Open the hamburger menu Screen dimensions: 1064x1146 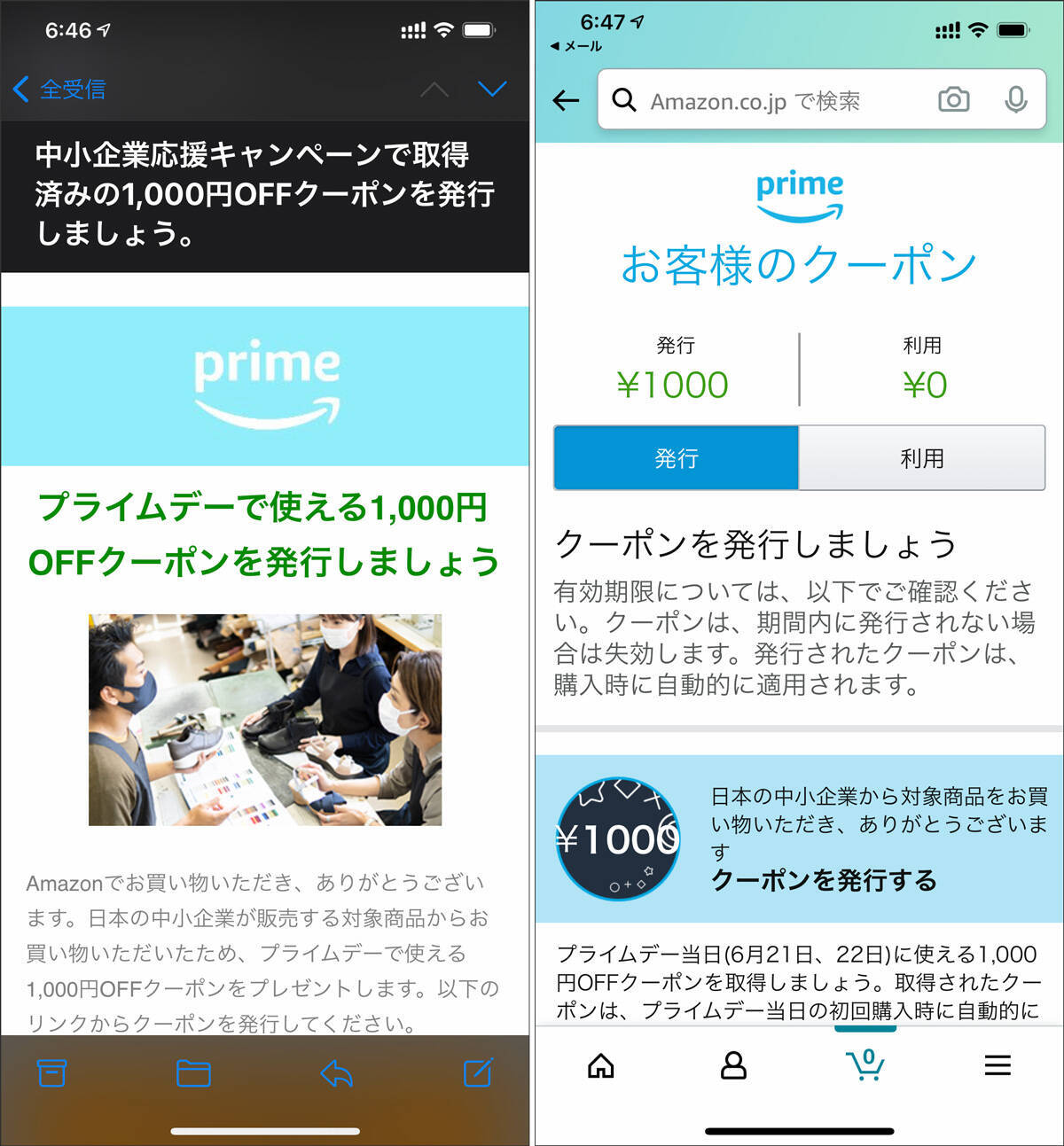(997, 1065)
